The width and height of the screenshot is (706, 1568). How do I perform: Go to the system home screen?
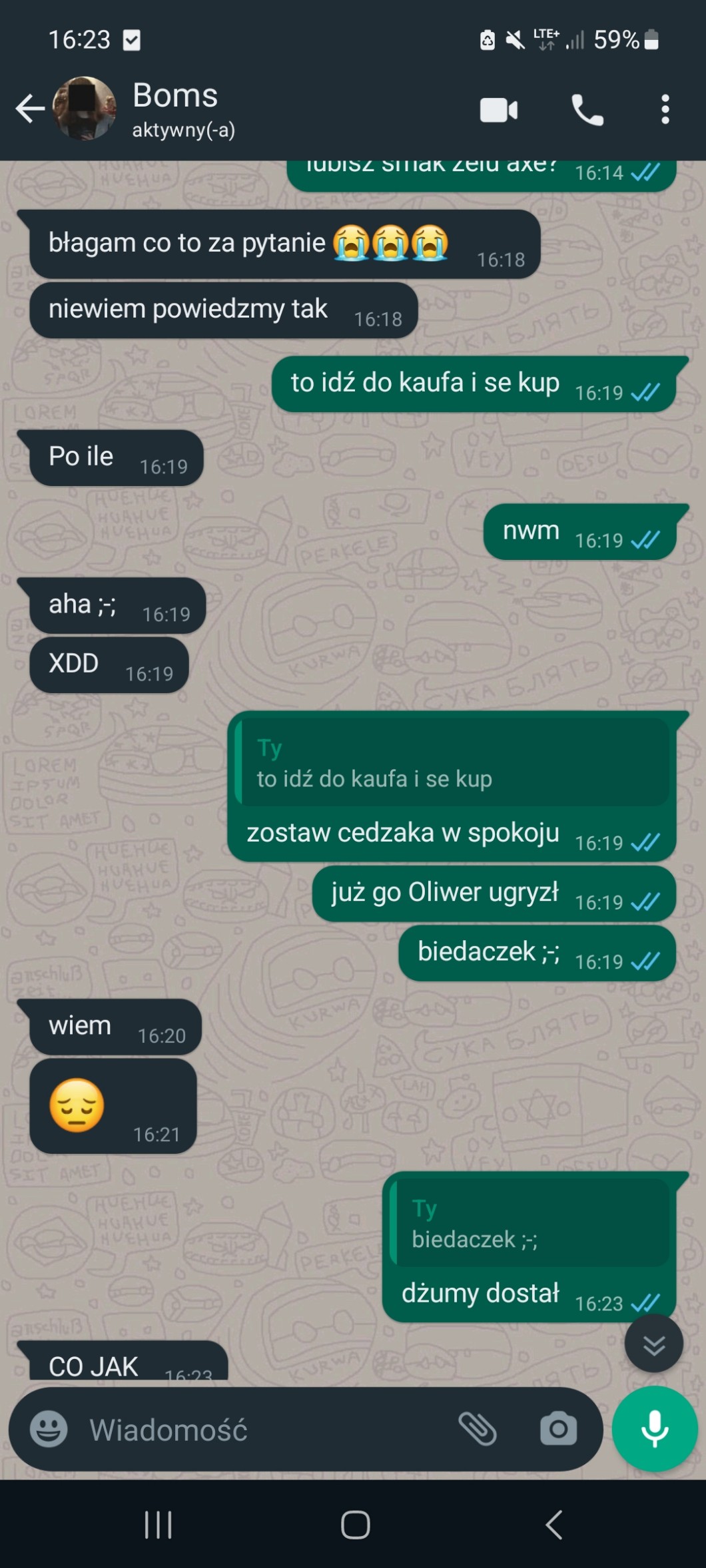pyautogui.click(x=355, y=1524)
